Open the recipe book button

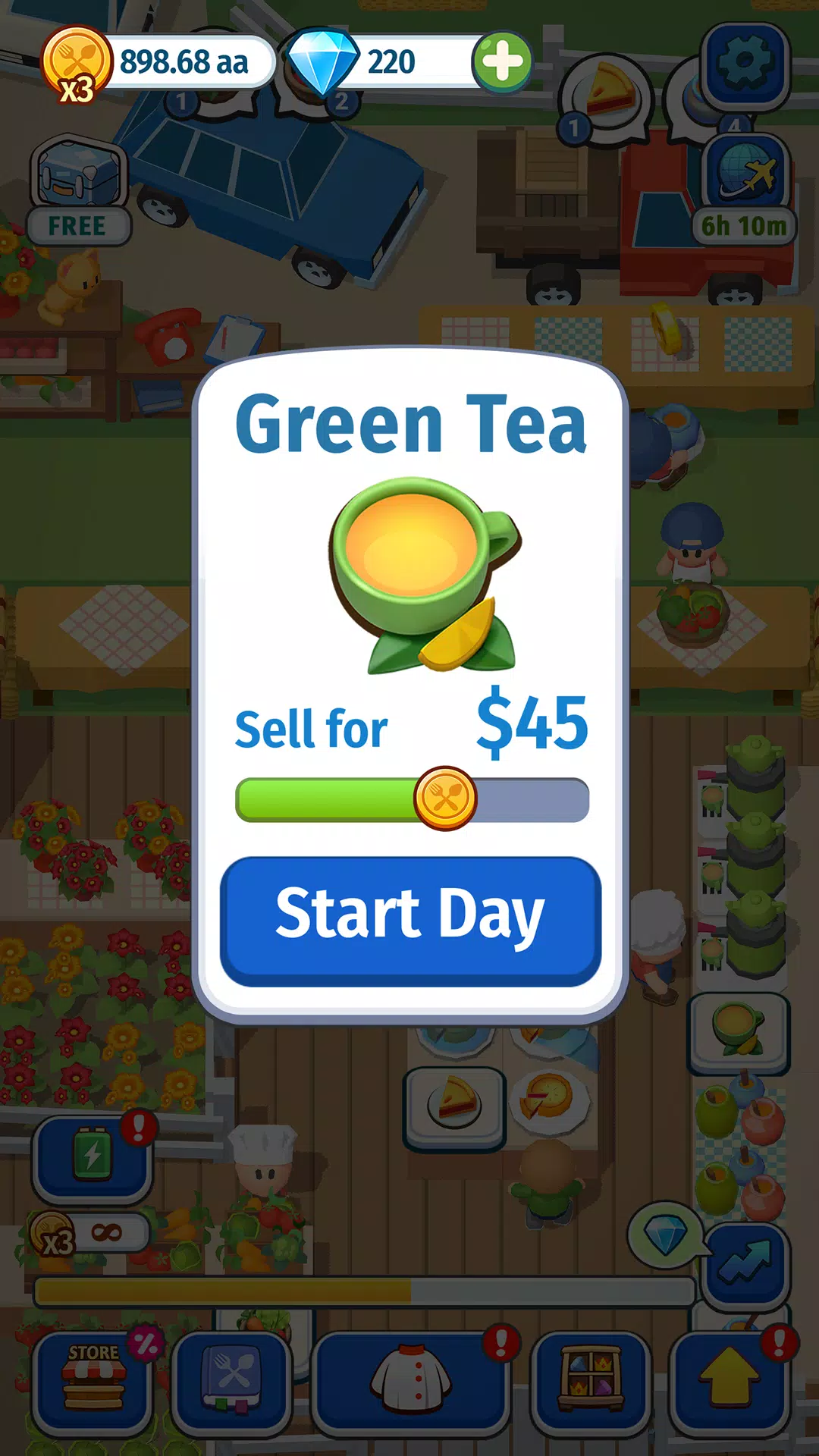pyautogui.click(x=231, y=1382)
